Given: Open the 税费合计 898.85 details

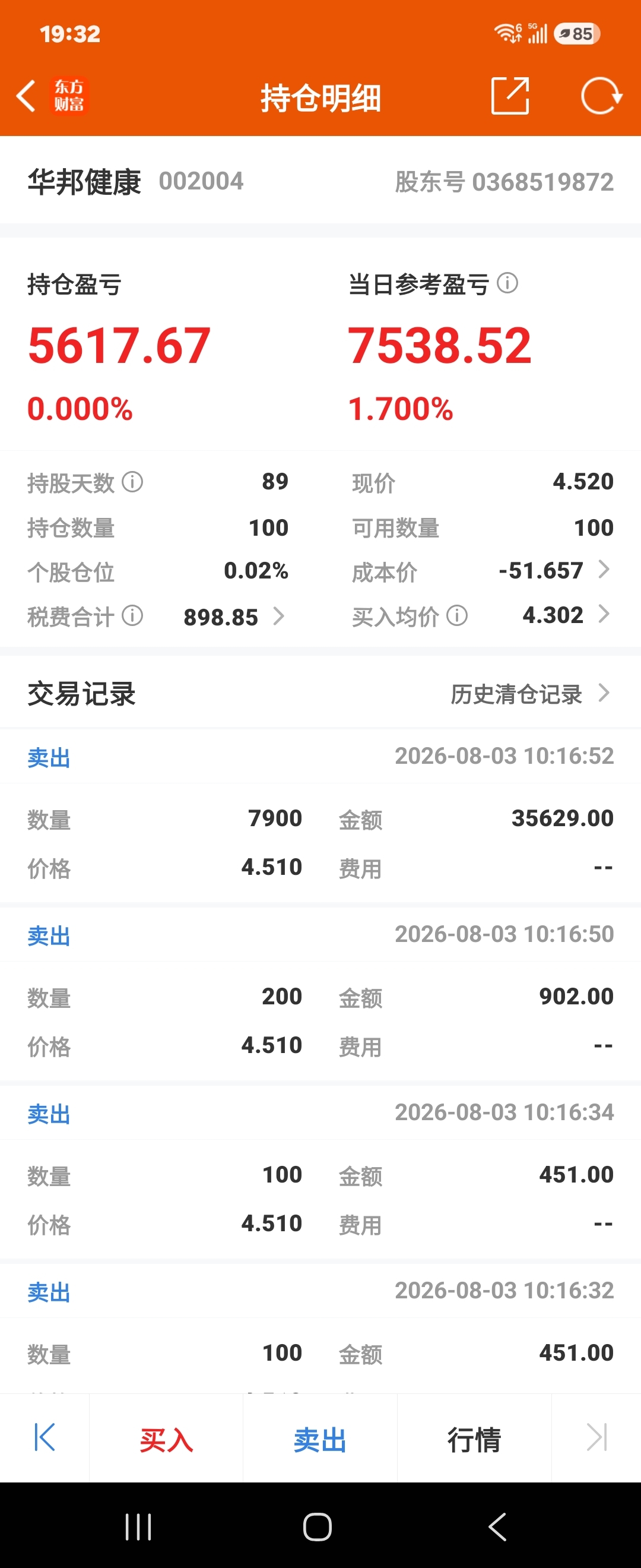Looking at the screenshot, I should click(234, 617).
